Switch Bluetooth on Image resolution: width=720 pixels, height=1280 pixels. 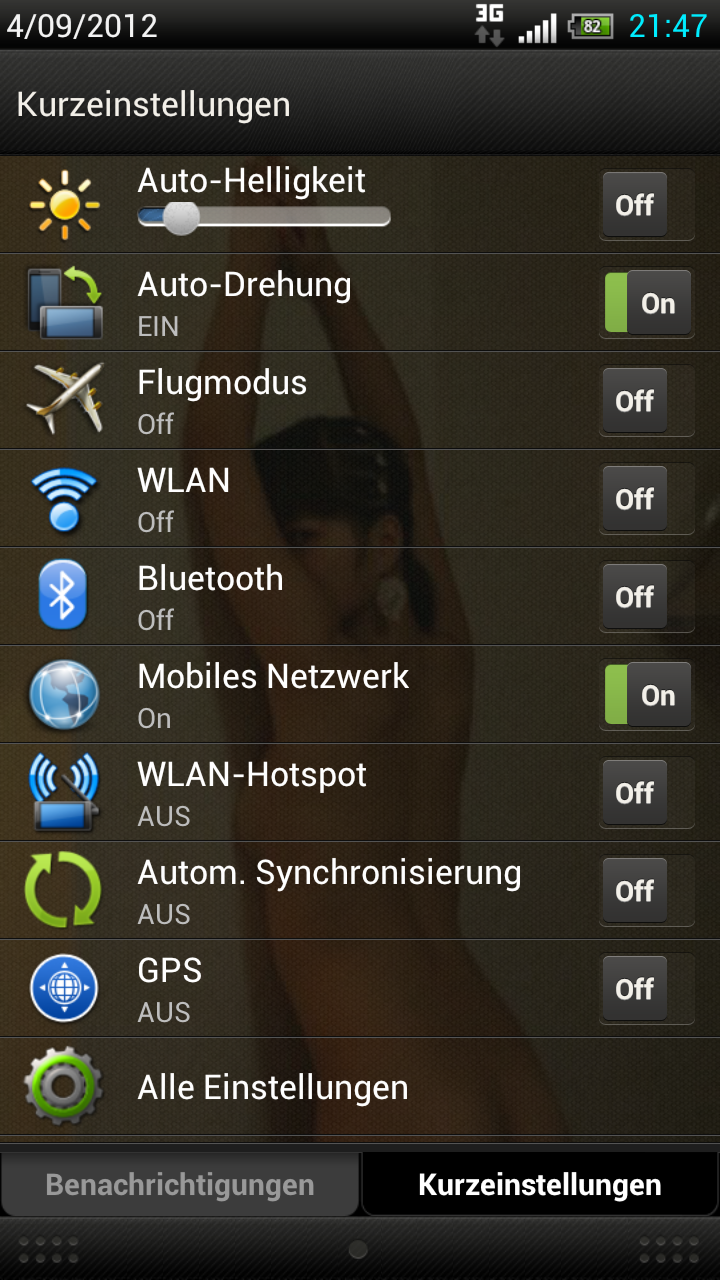click(646, 597)
